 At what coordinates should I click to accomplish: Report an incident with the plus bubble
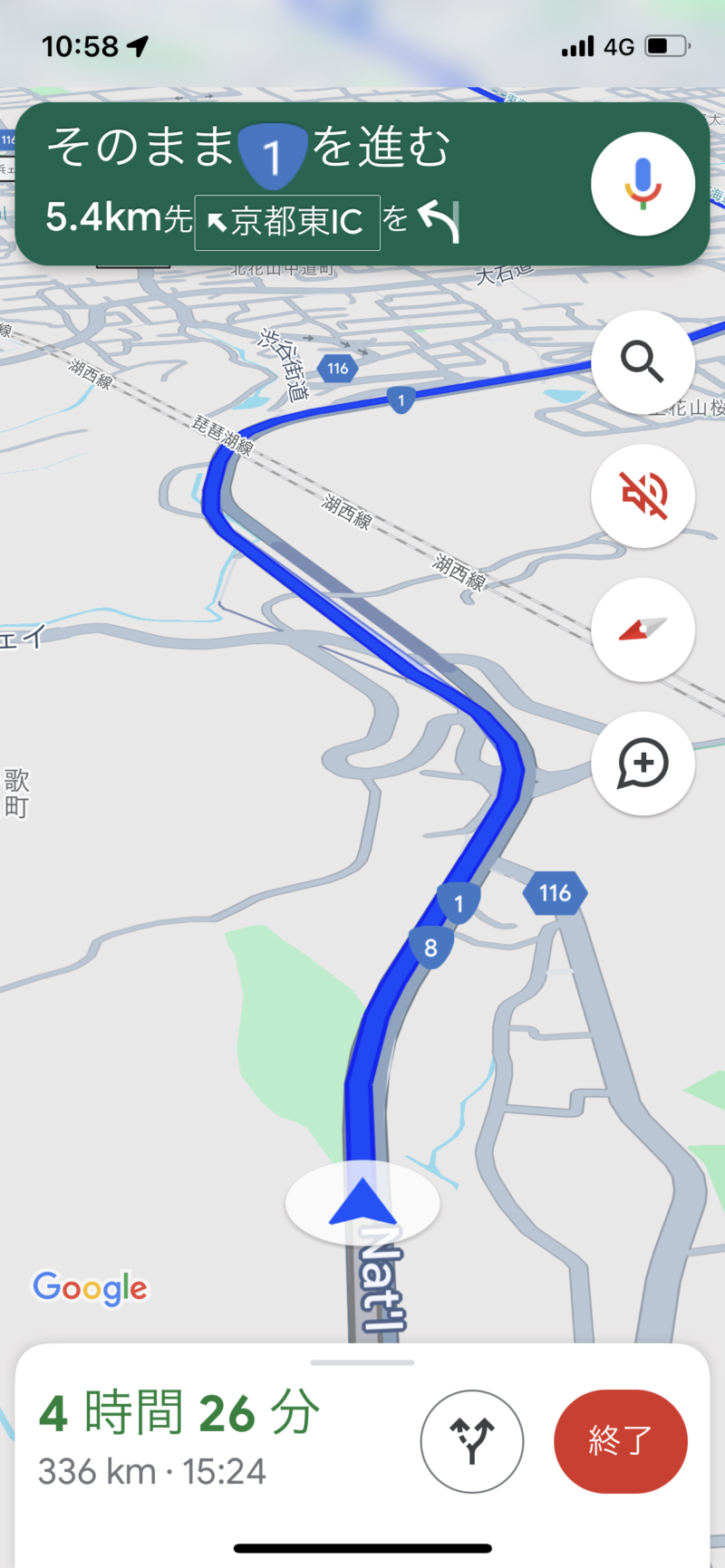point(643,764)
